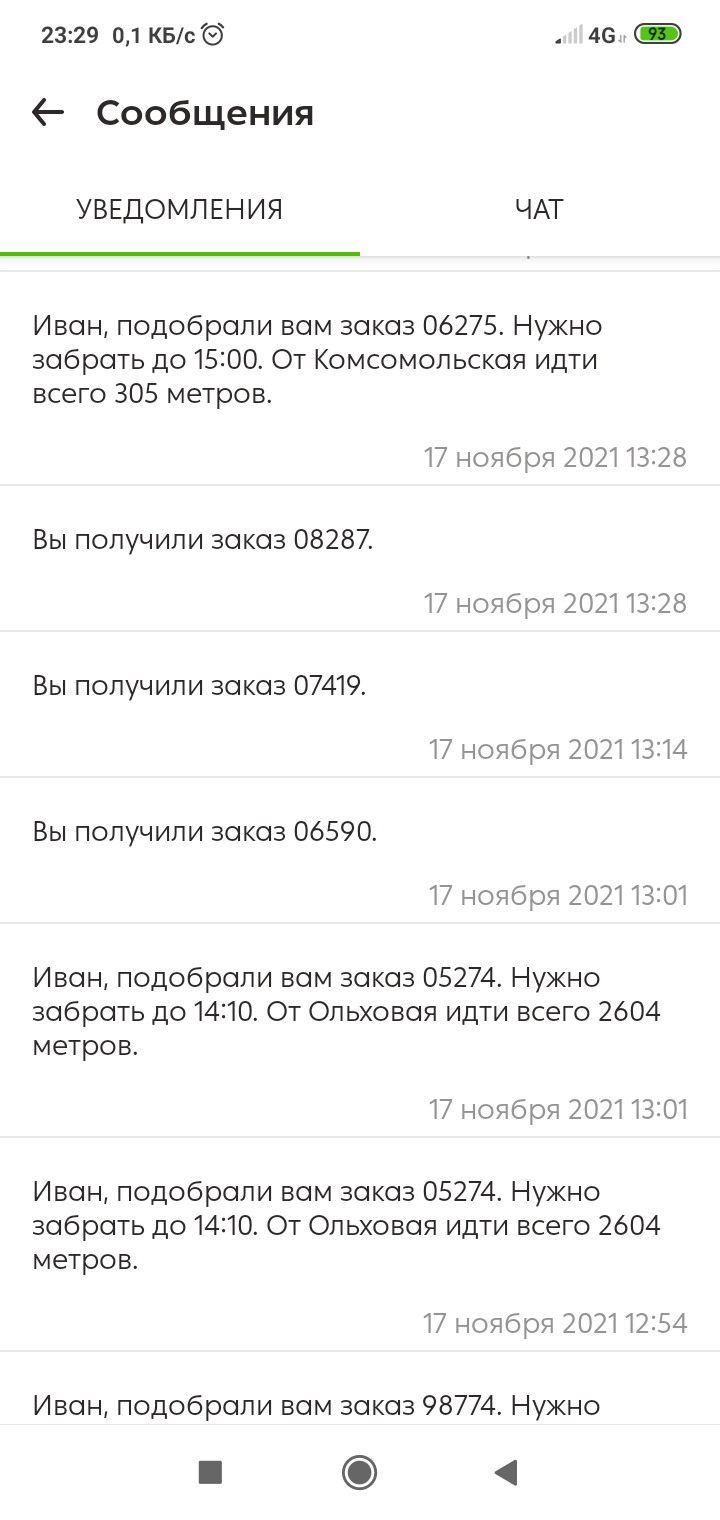Screen dimensions: 720x1520
Task: Switch to the ЧАТ tab
Action: [539, 210]
